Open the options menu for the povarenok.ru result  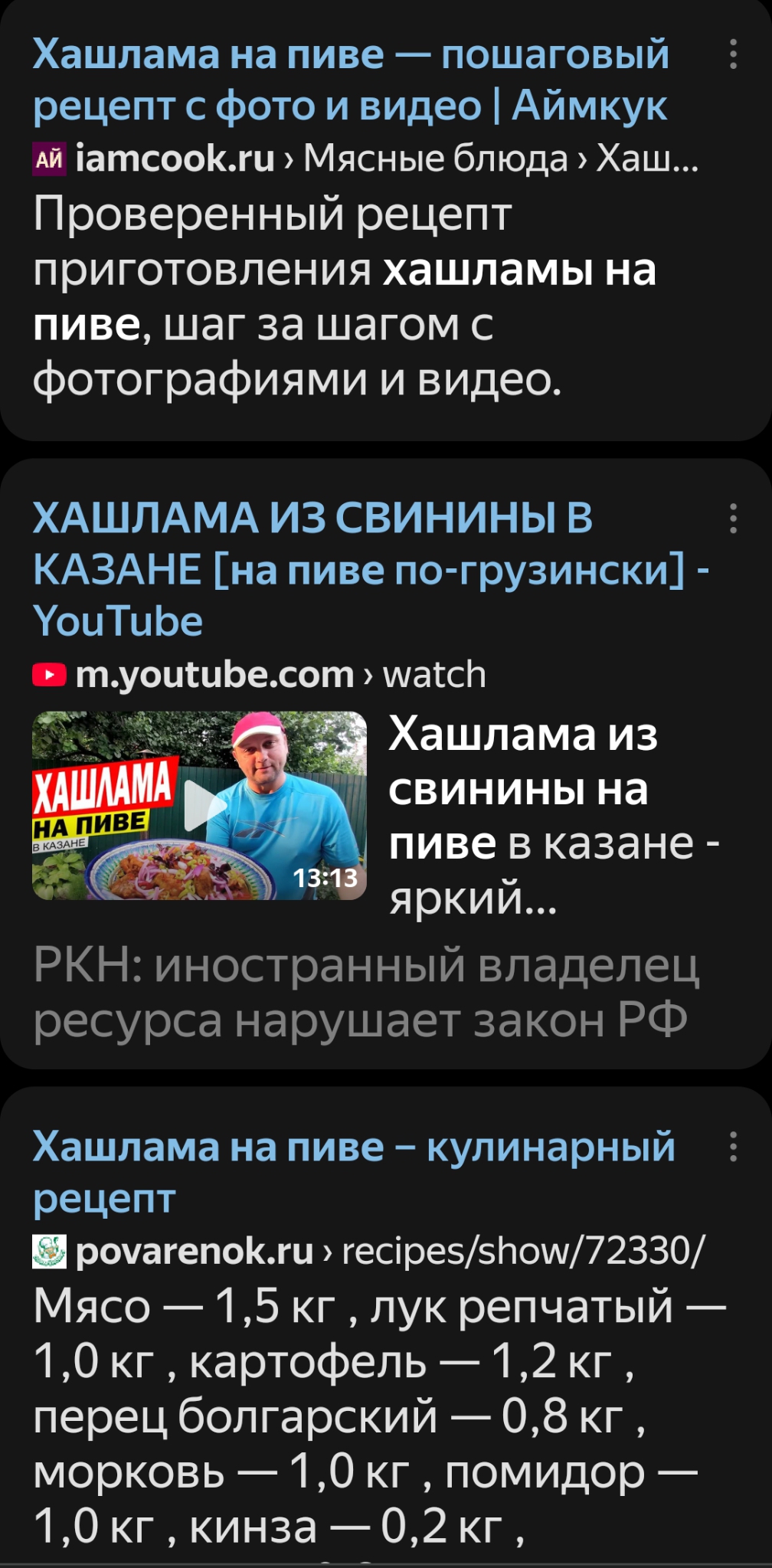[x=733, y=1147]
